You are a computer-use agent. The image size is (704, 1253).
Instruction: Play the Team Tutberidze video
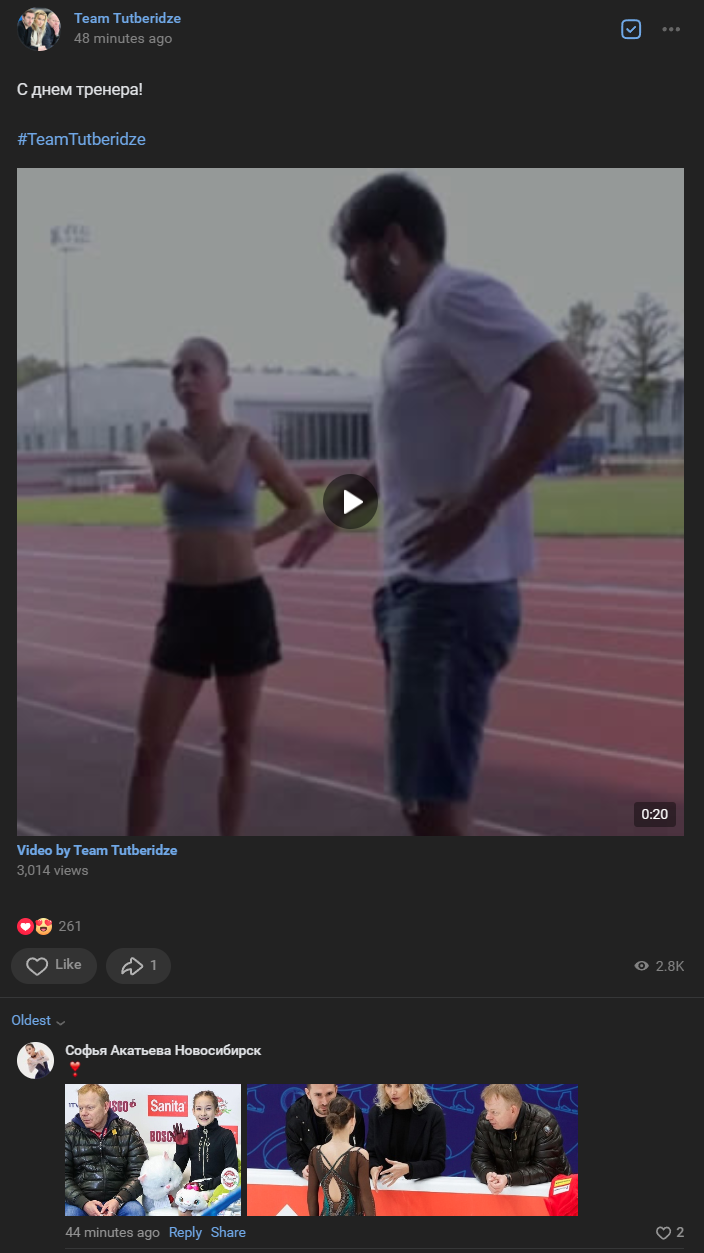(350, 501)
